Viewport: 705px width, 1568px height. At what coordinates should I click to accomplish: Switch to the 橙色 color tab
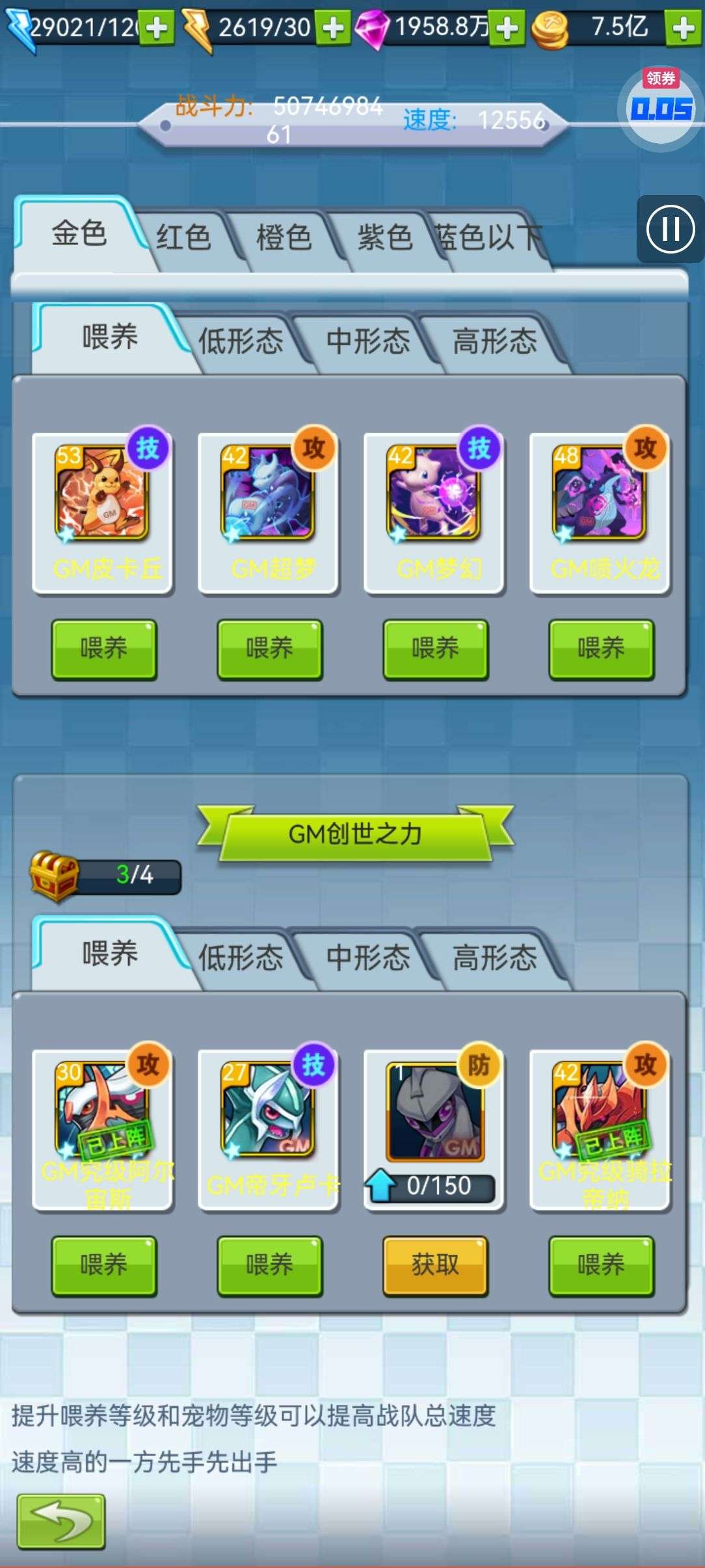[x=284, y=237]
